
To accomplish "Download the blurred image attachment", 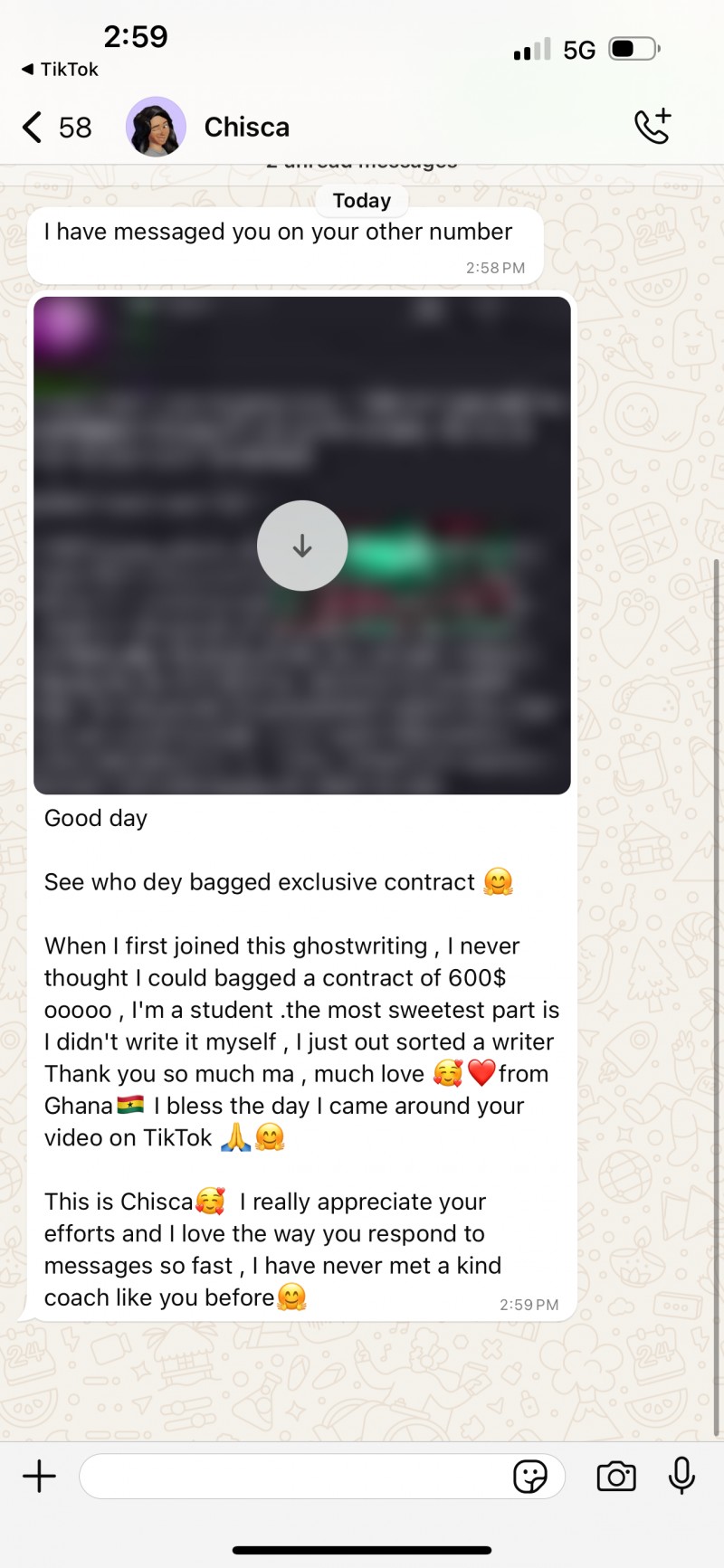I will (302, 546).
